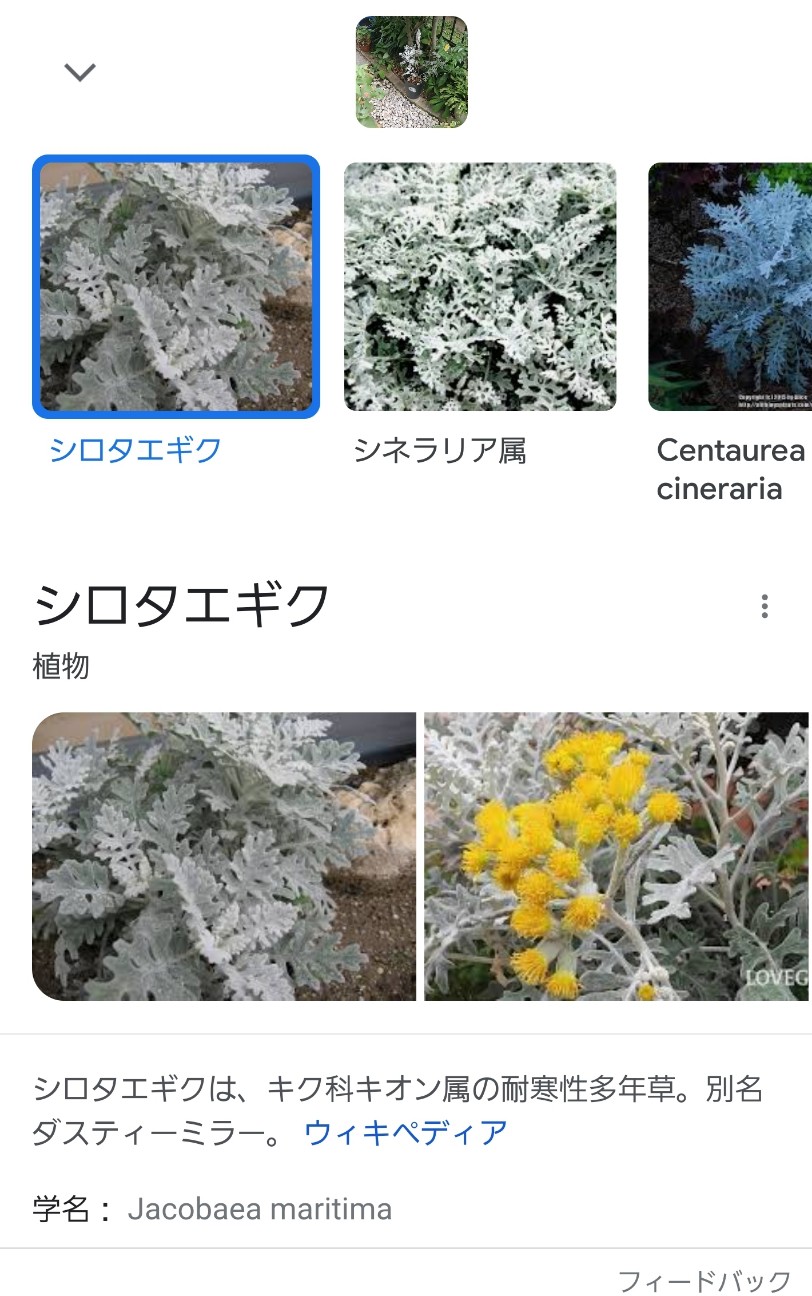Open the left knowledge panel photo of silvery leaves
The width and height of the screenshot is (812, 1296).
225,855
